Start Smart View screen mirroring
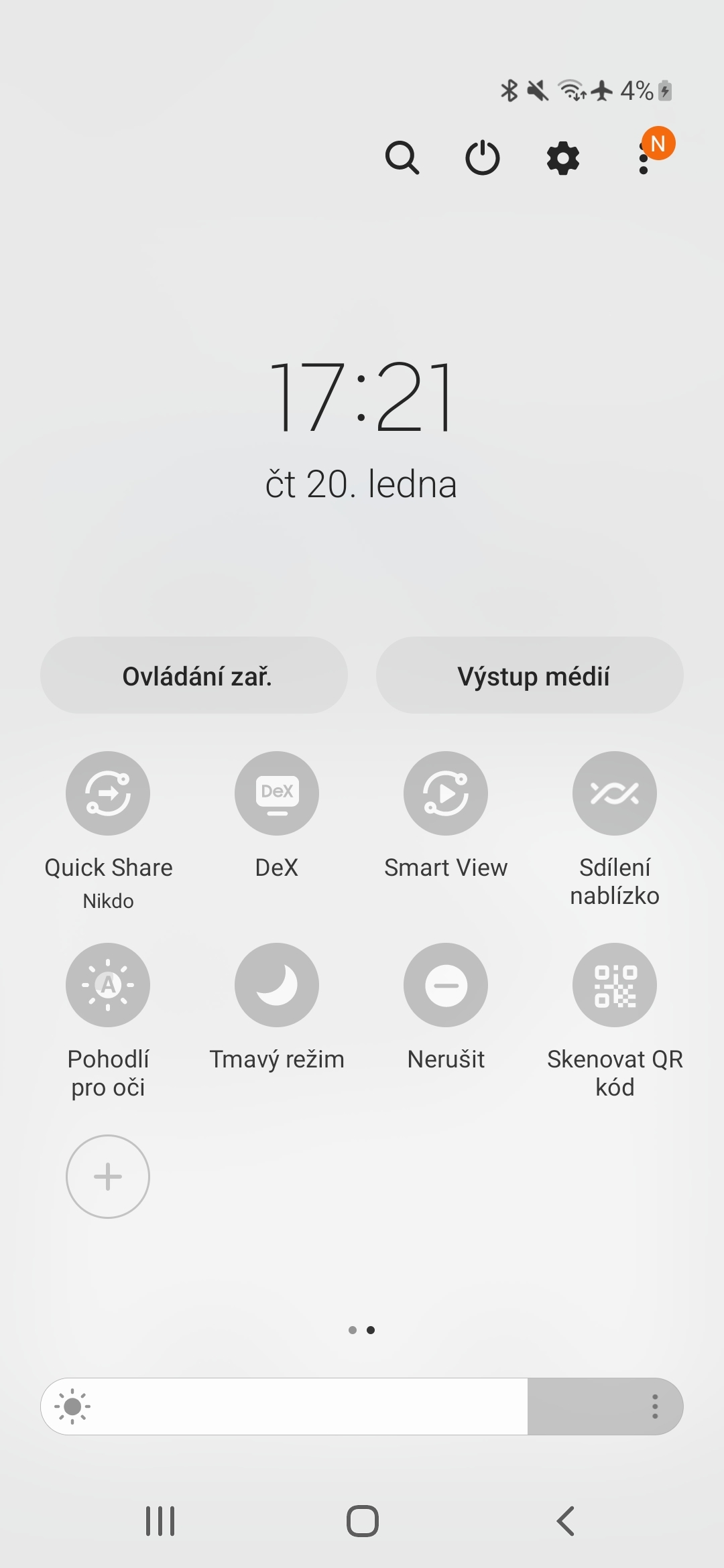The height and width of the screenshot is (1568, 724). click(x=446, y=793)
